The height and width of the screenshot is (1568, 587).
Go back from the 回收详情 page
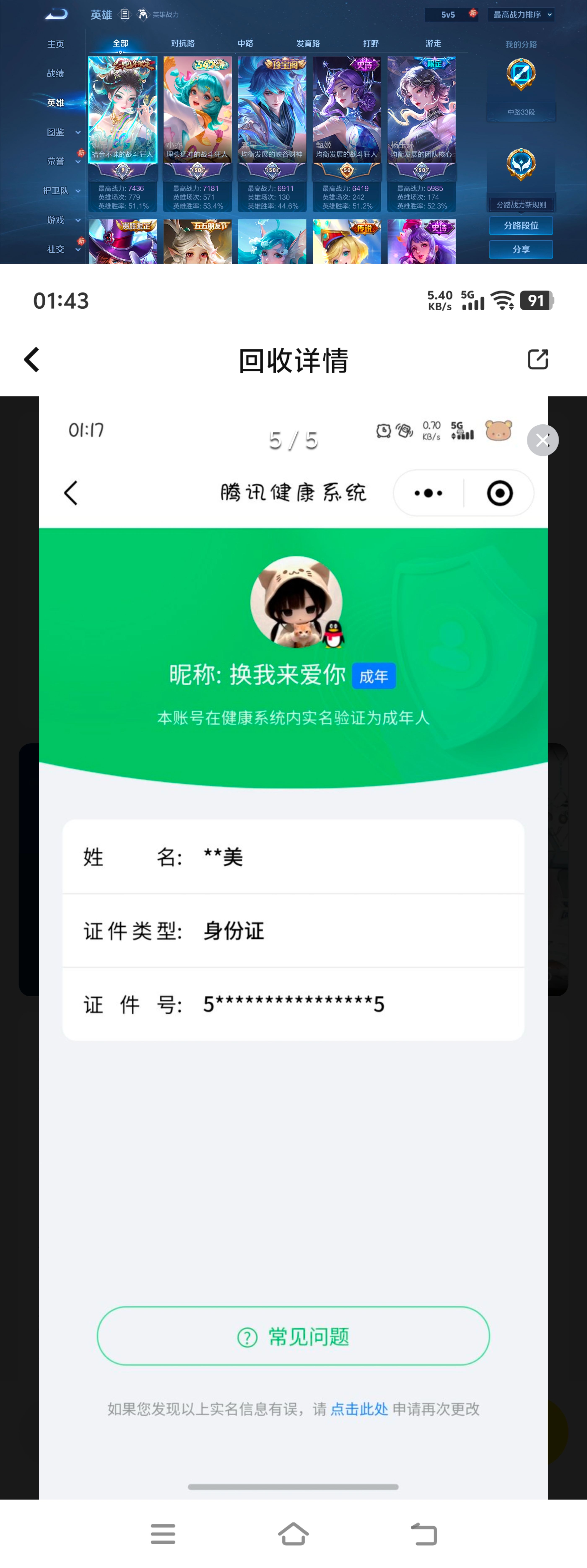[32, 360]
